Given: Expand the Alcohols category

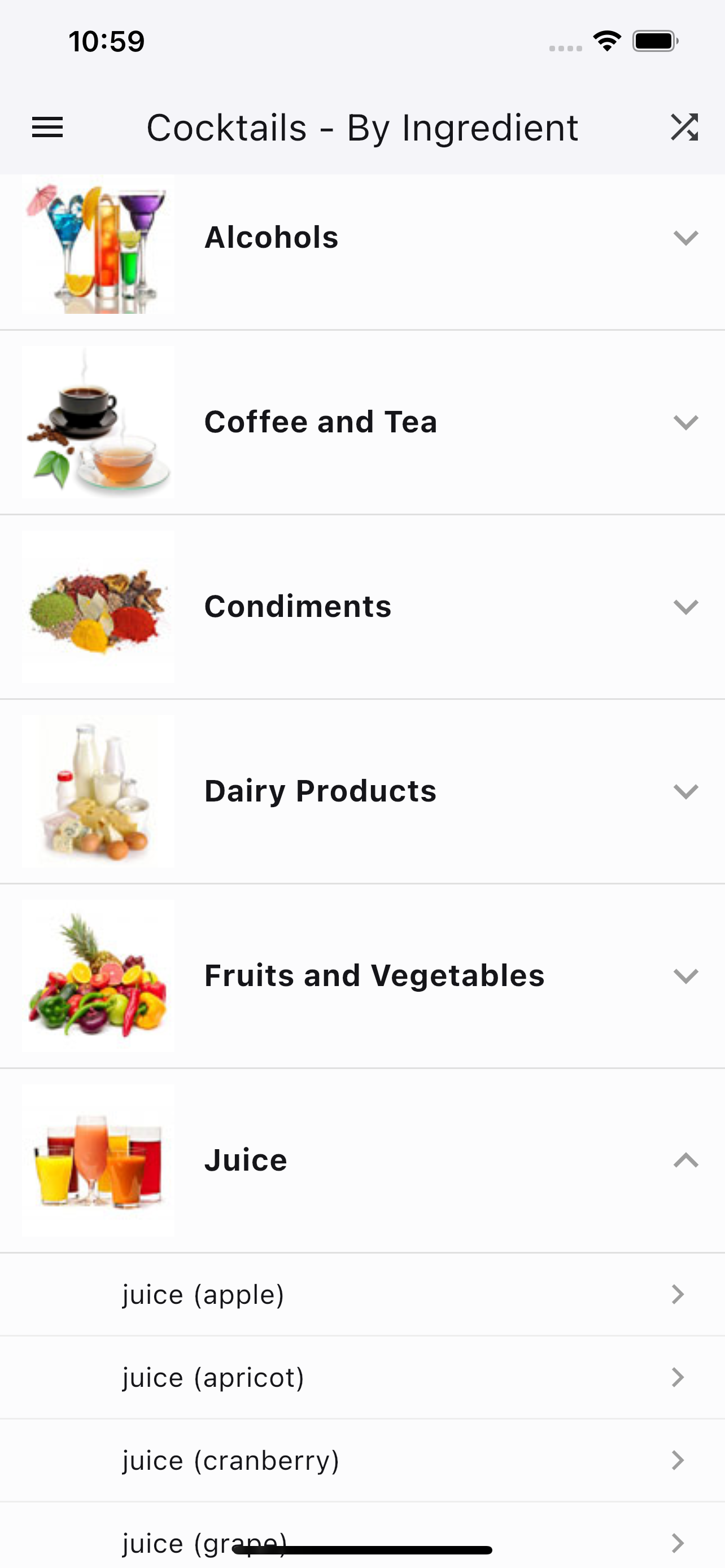Looking at the screenshot, I should point(685,239).
